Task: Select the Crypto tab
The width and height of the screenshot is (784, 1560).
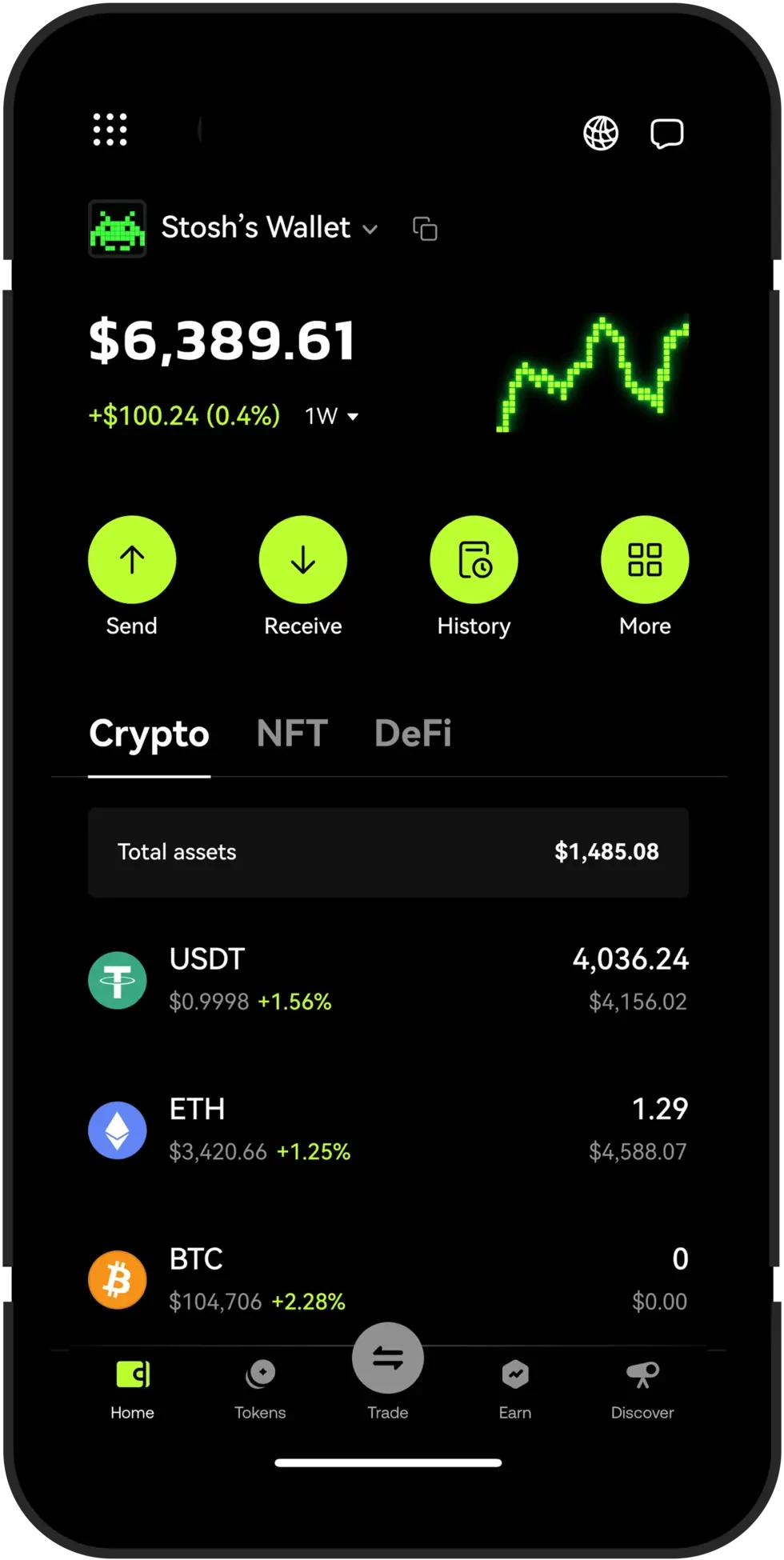Action: 150,733
